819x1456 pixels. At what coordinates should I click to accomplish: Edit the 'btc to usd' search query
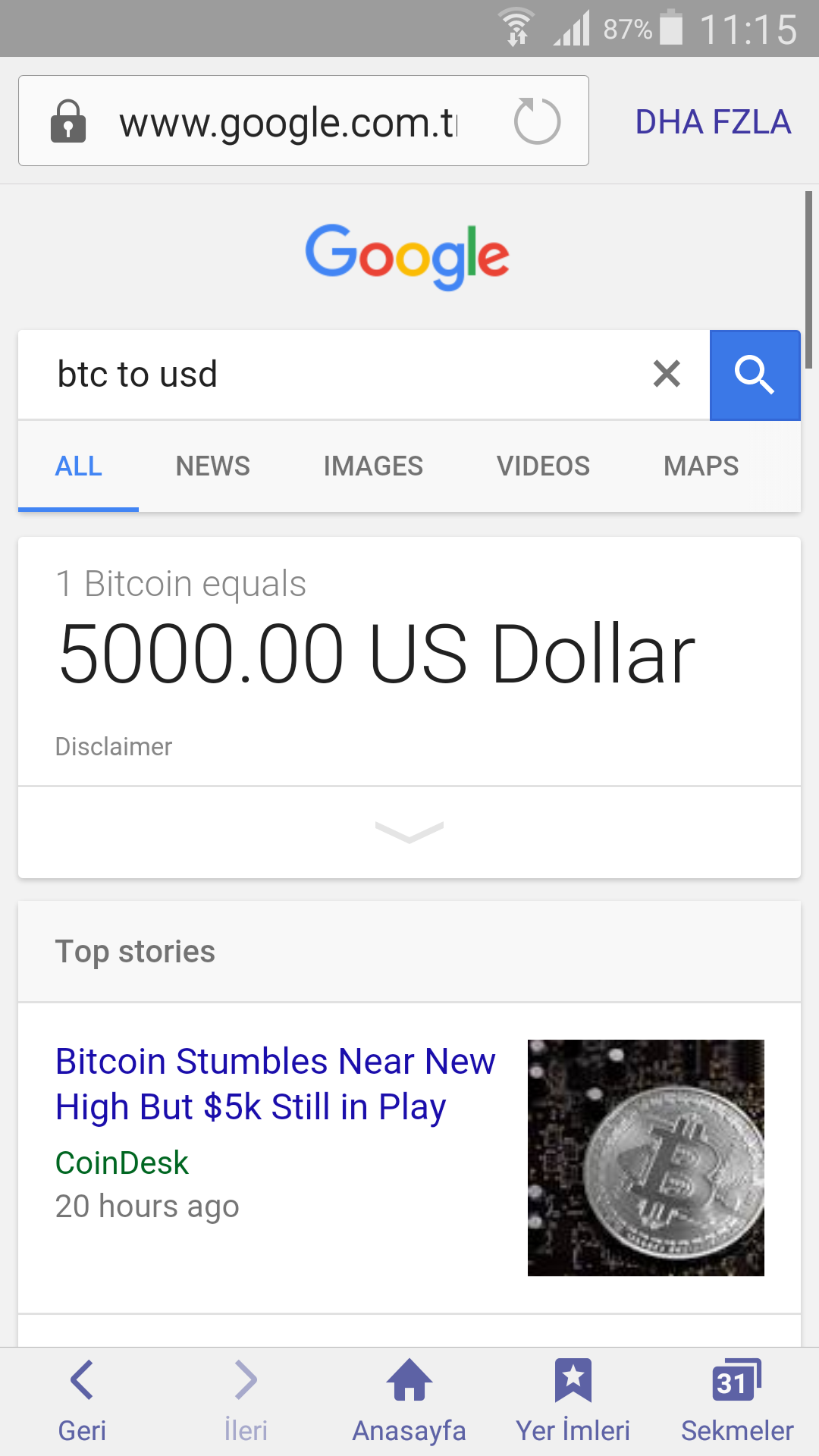click(x=334, y=375)
